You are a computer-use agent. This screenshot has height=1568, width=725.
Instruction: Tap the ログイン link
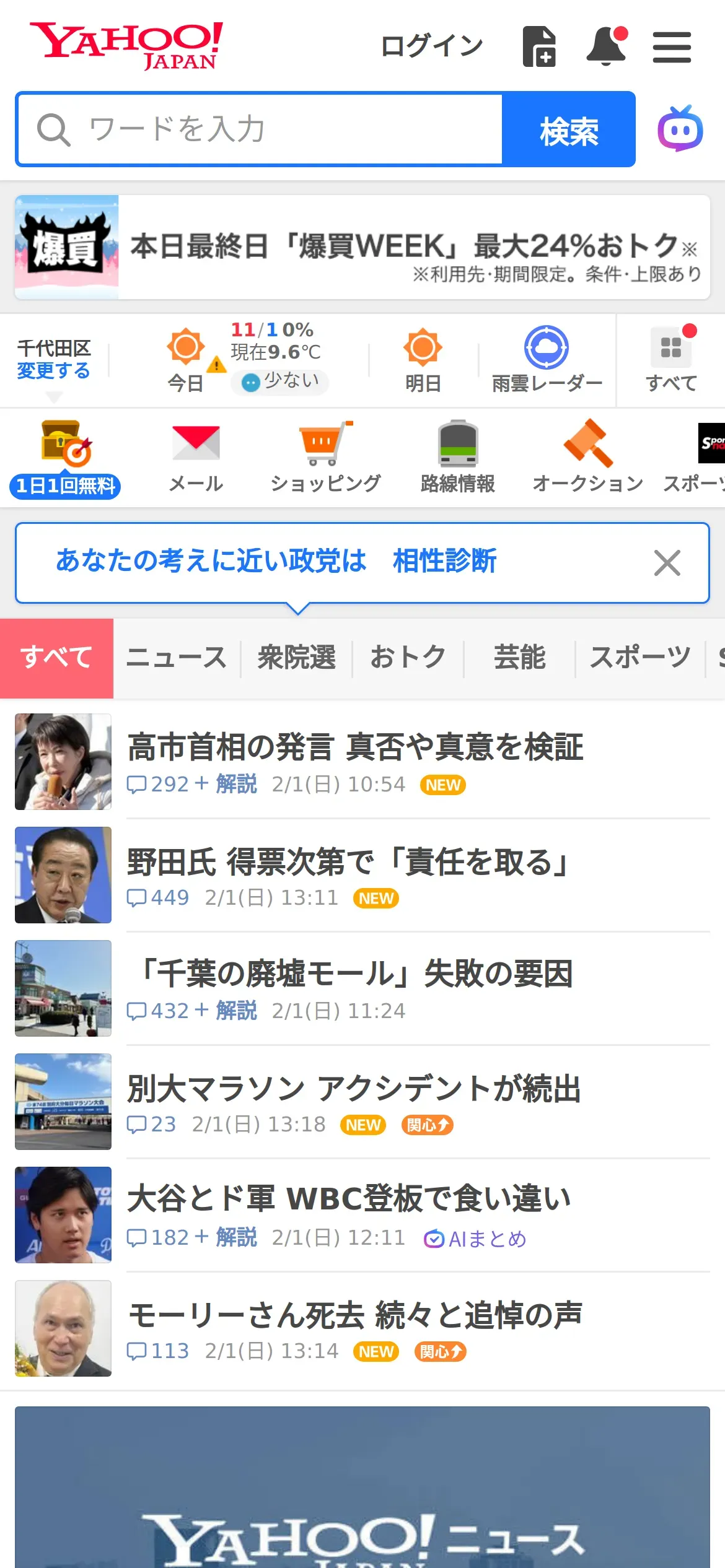pos(431,46)
